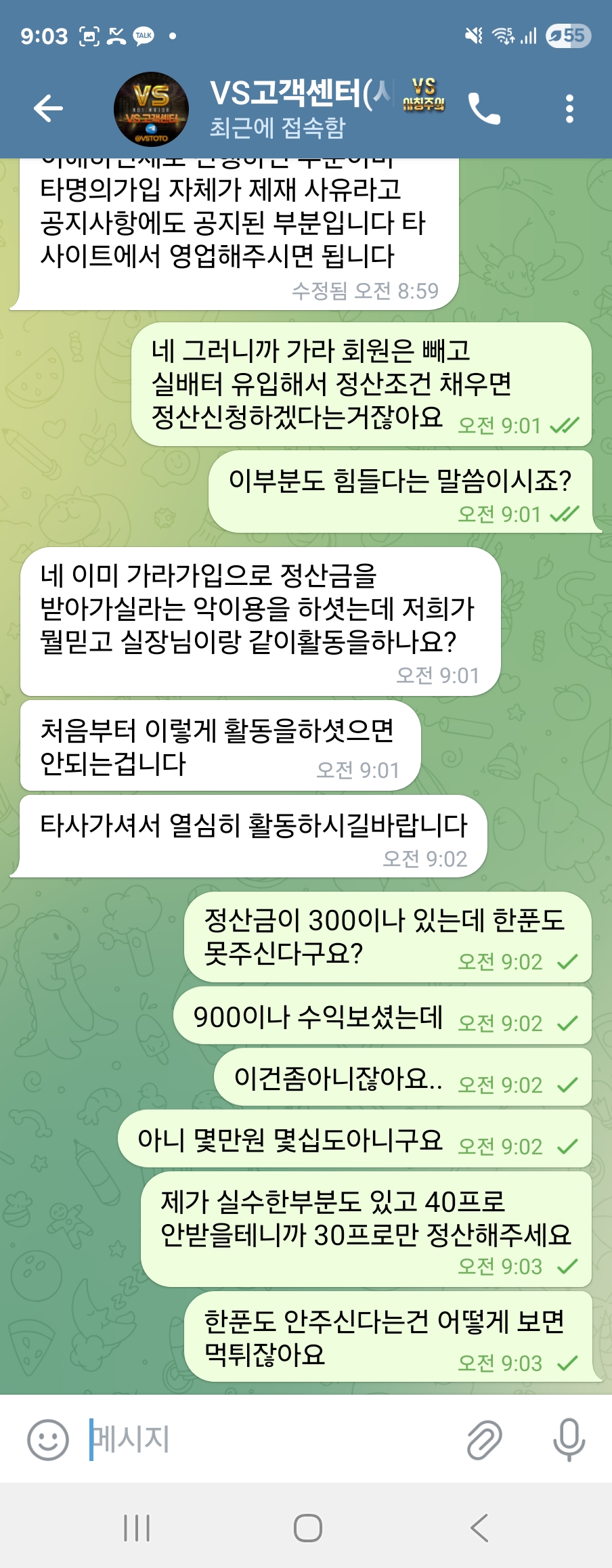The width and height of the screenshot is (612, 1568).
Task: Go back to the chat list
Action: [x=48, y=108]
